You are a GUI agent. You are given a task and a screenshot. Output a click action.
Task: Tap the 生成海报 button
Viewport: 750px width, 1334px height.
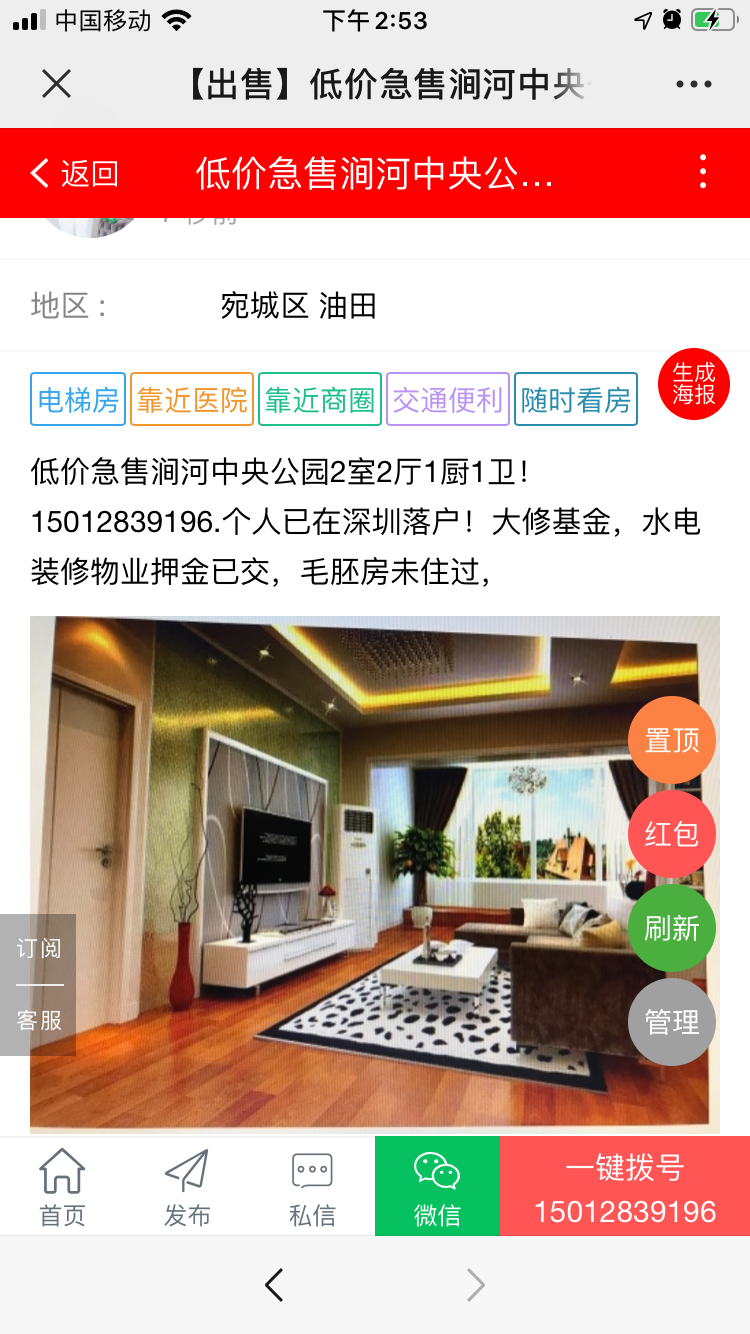coord(693,384)
